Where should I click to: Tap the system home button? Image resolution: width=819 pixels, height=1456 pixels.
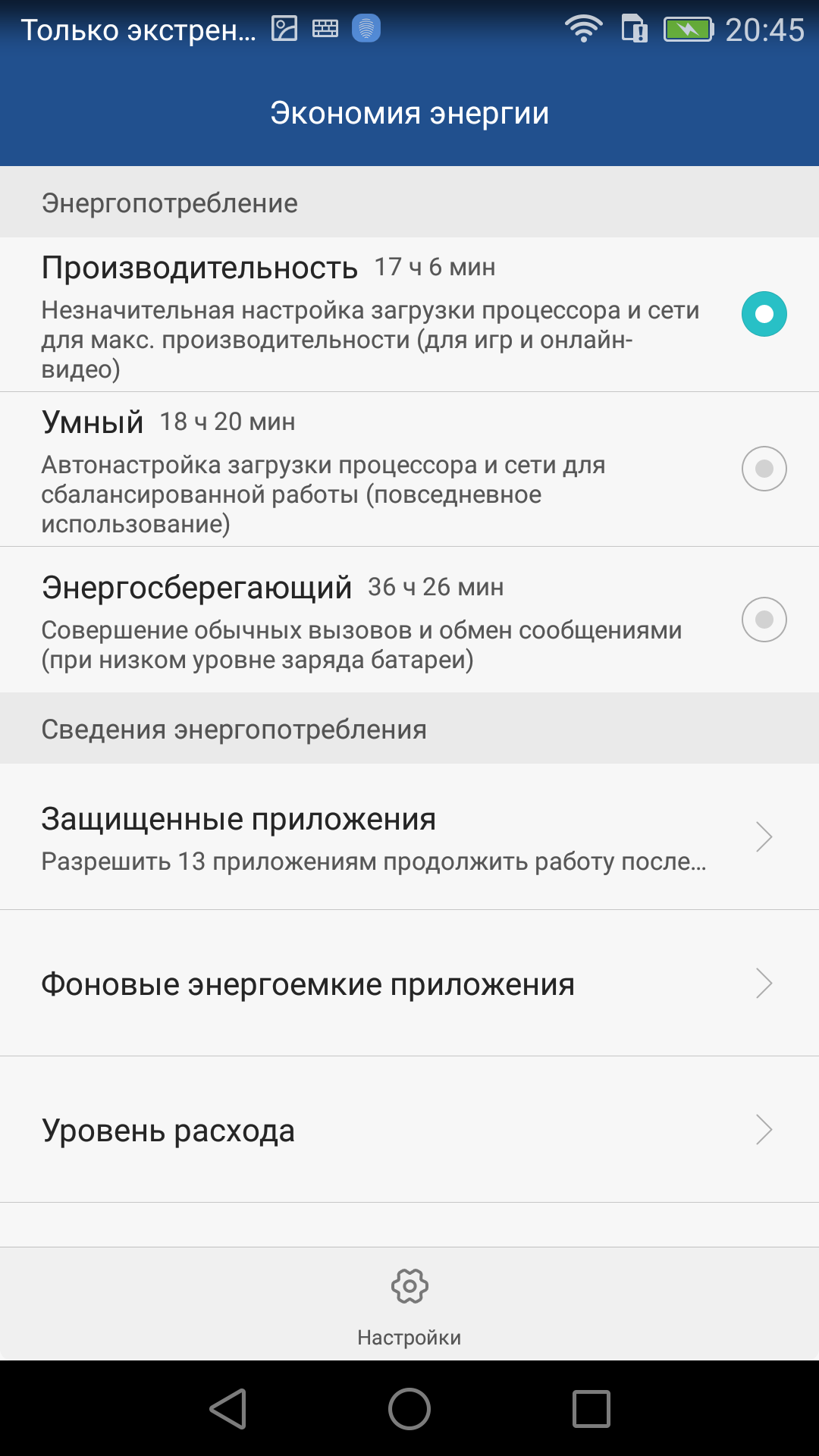tap(409, 1409)
